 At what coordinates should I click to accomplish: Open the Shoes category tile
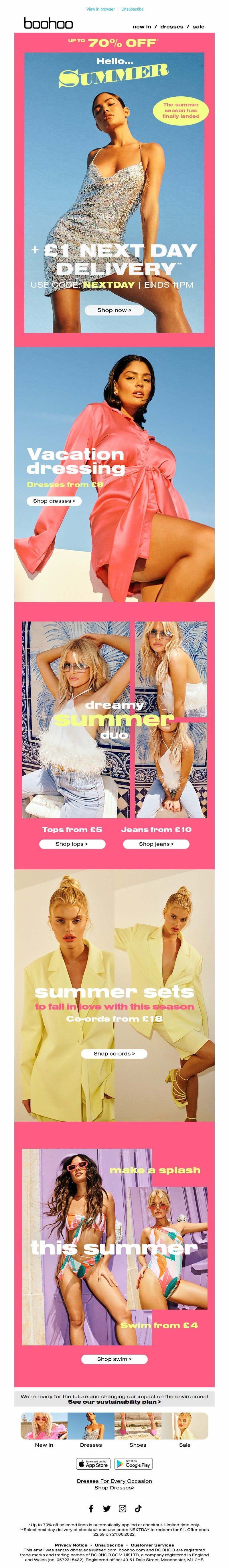[x=138, y=1429]
